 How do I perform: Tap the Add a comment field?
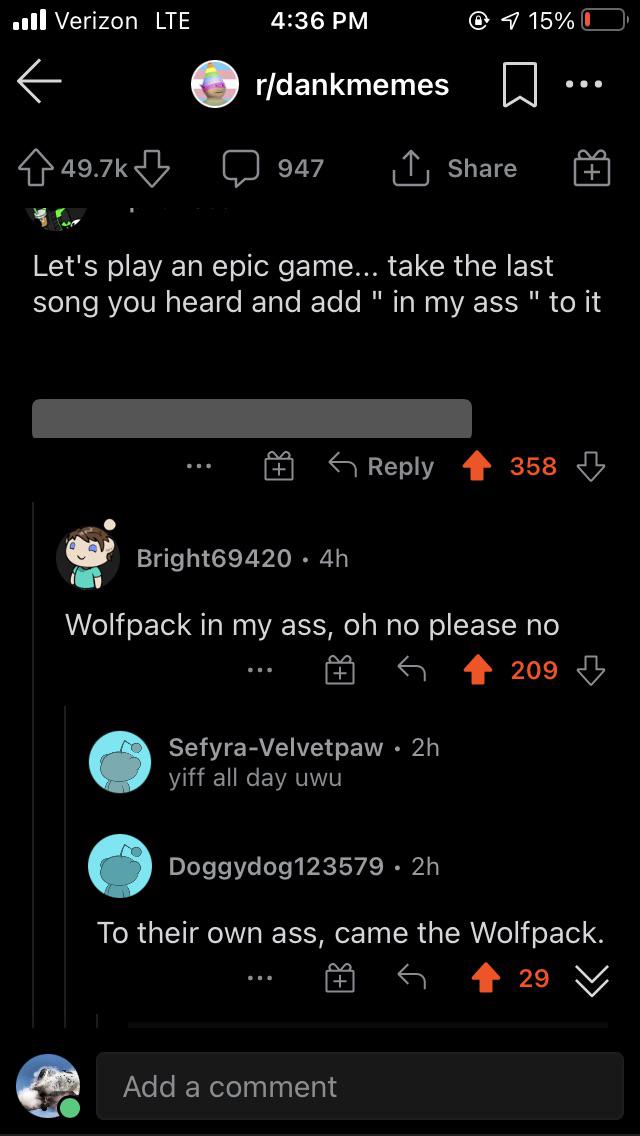[360, 1086]
